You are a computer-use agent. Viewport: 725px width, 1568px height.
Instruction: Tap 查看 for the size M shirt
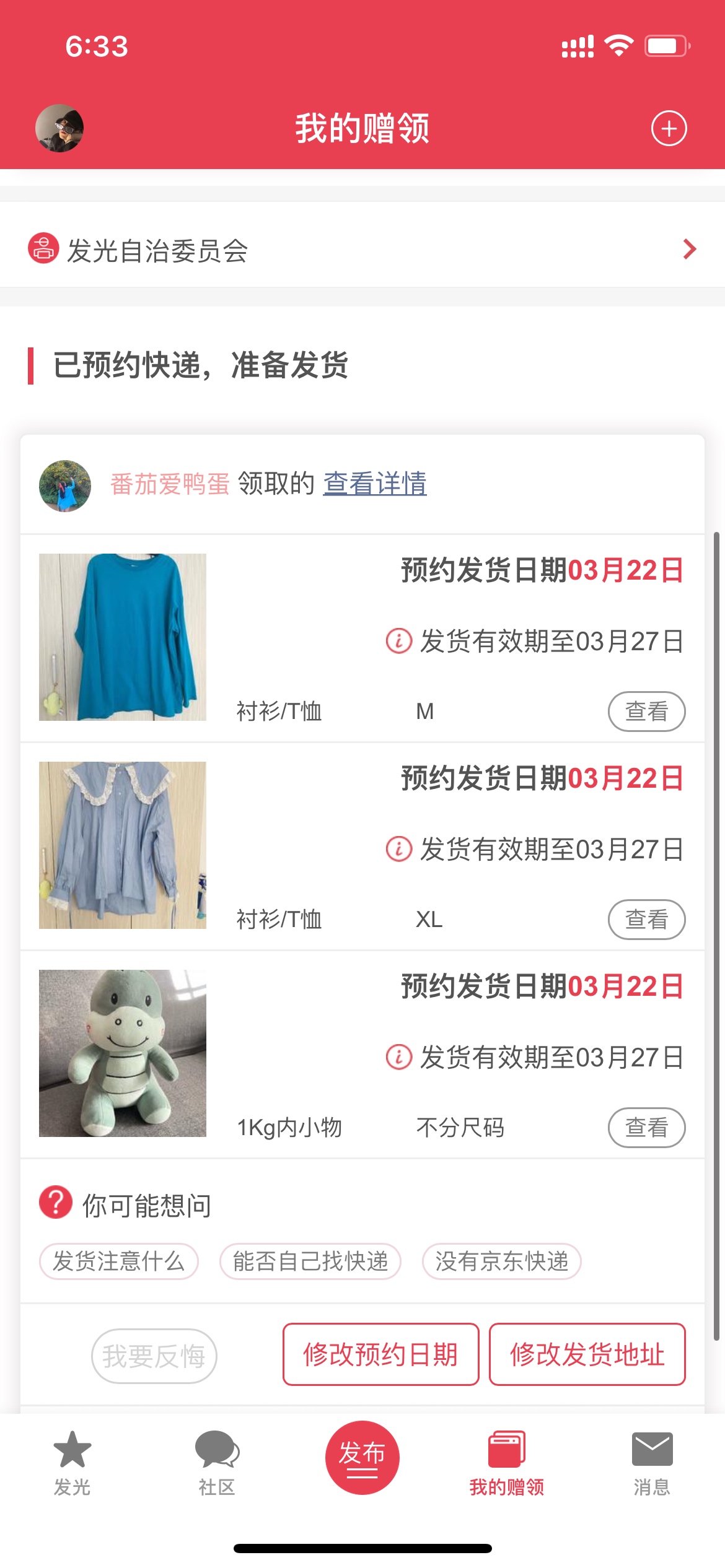click(646, 712)
